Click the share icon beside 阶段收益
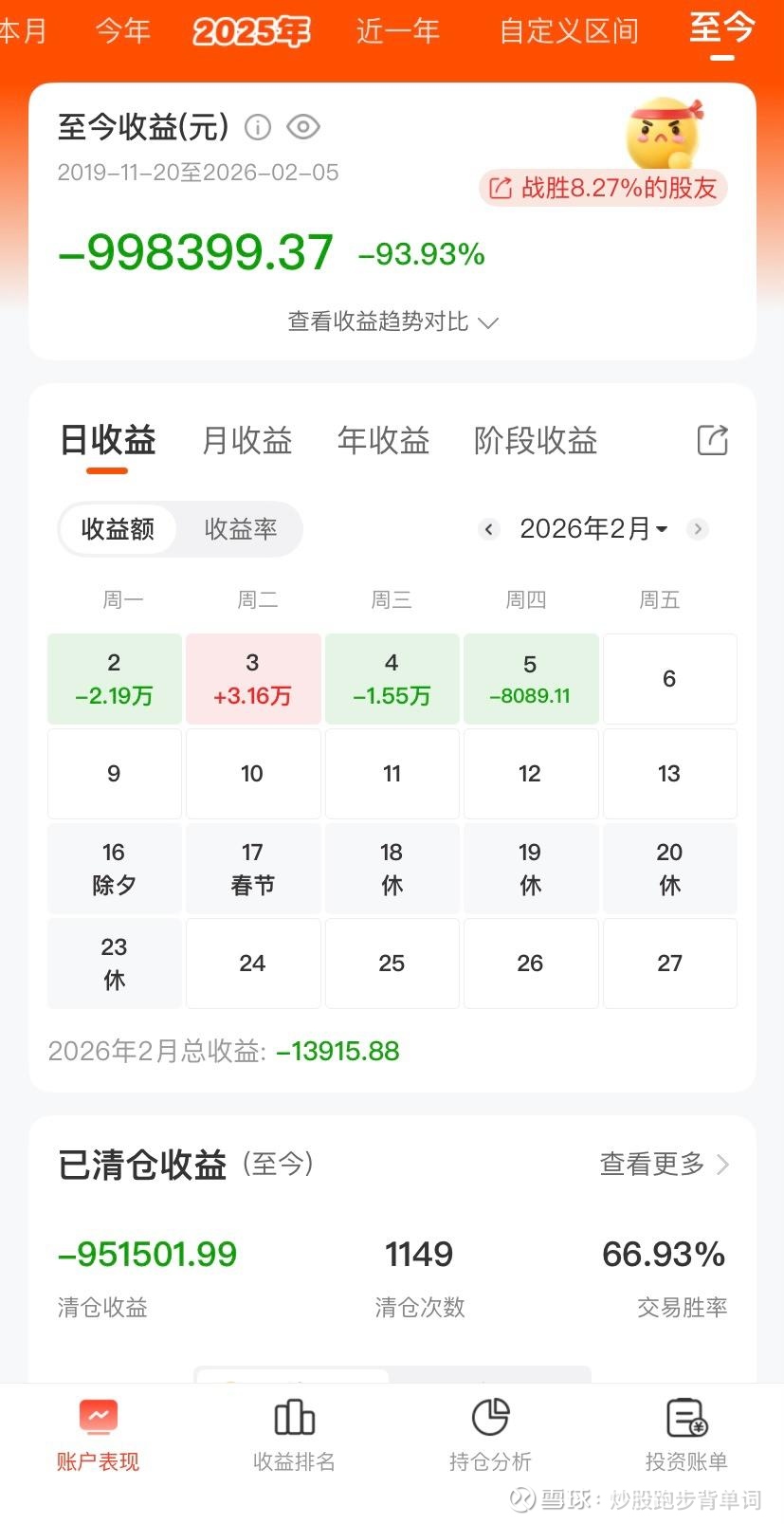Image resolution: width=784 pixels, height=1524 pixels. [712, 440]
